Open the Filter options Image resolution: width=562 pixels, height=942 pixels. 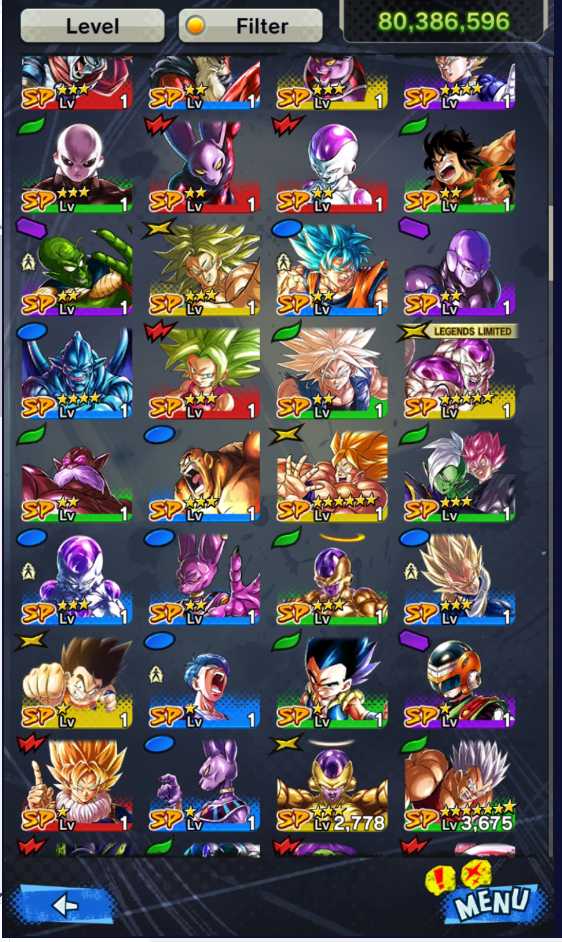(x=250, y=26)
